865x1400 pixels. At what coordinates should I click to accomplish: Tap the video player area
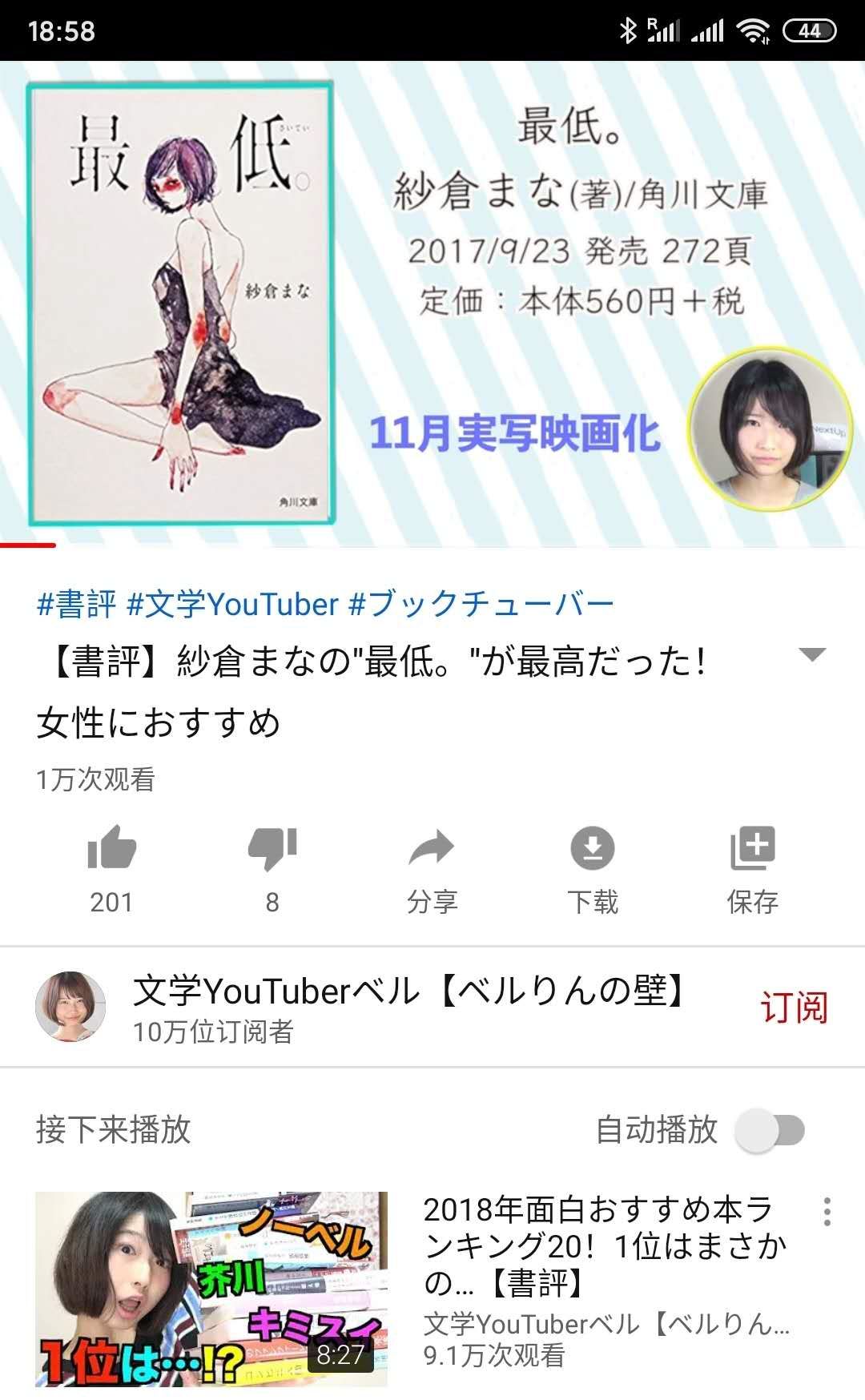tap(432, 304)
